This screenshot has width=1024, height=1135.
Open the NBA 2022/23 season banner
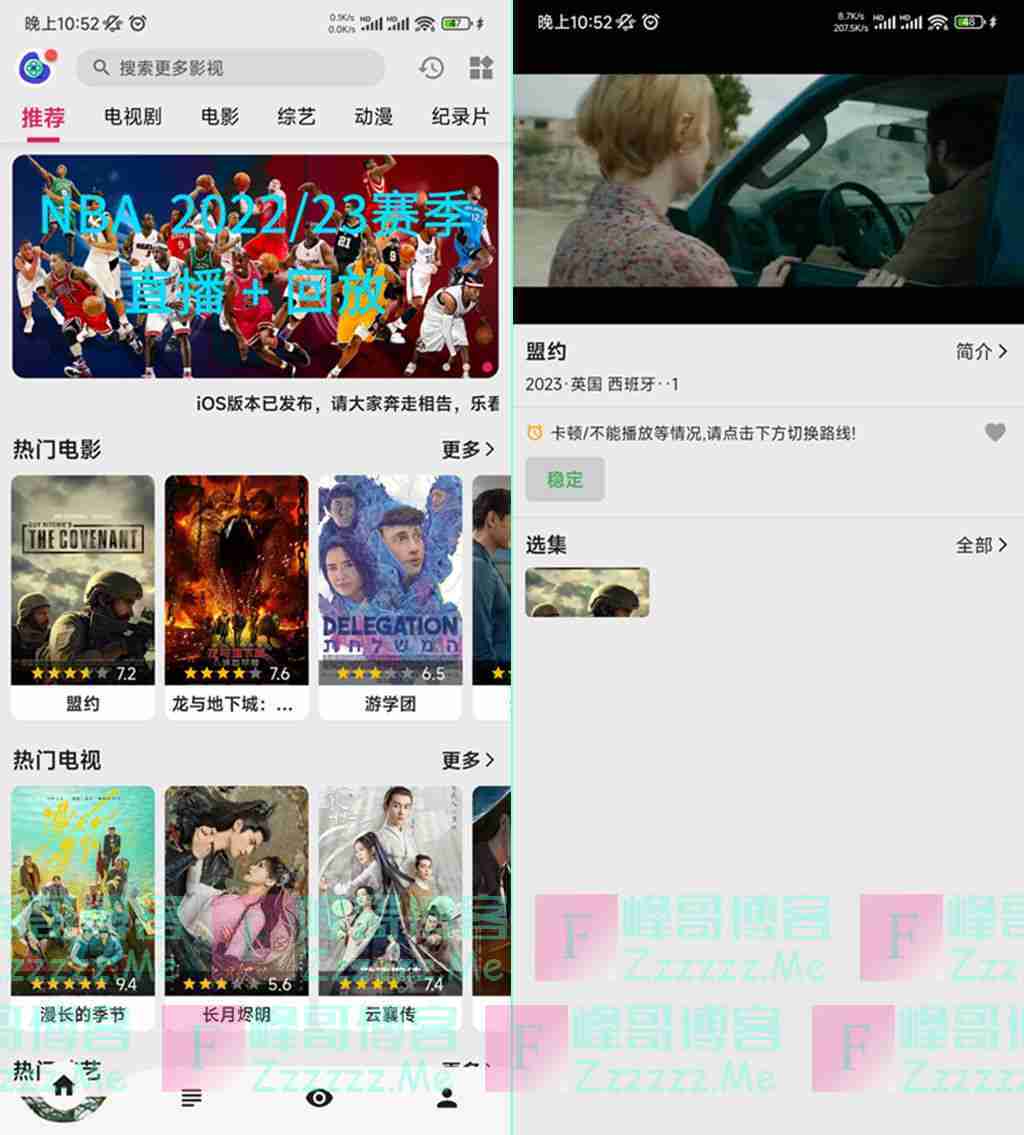(x=255, y=265)
